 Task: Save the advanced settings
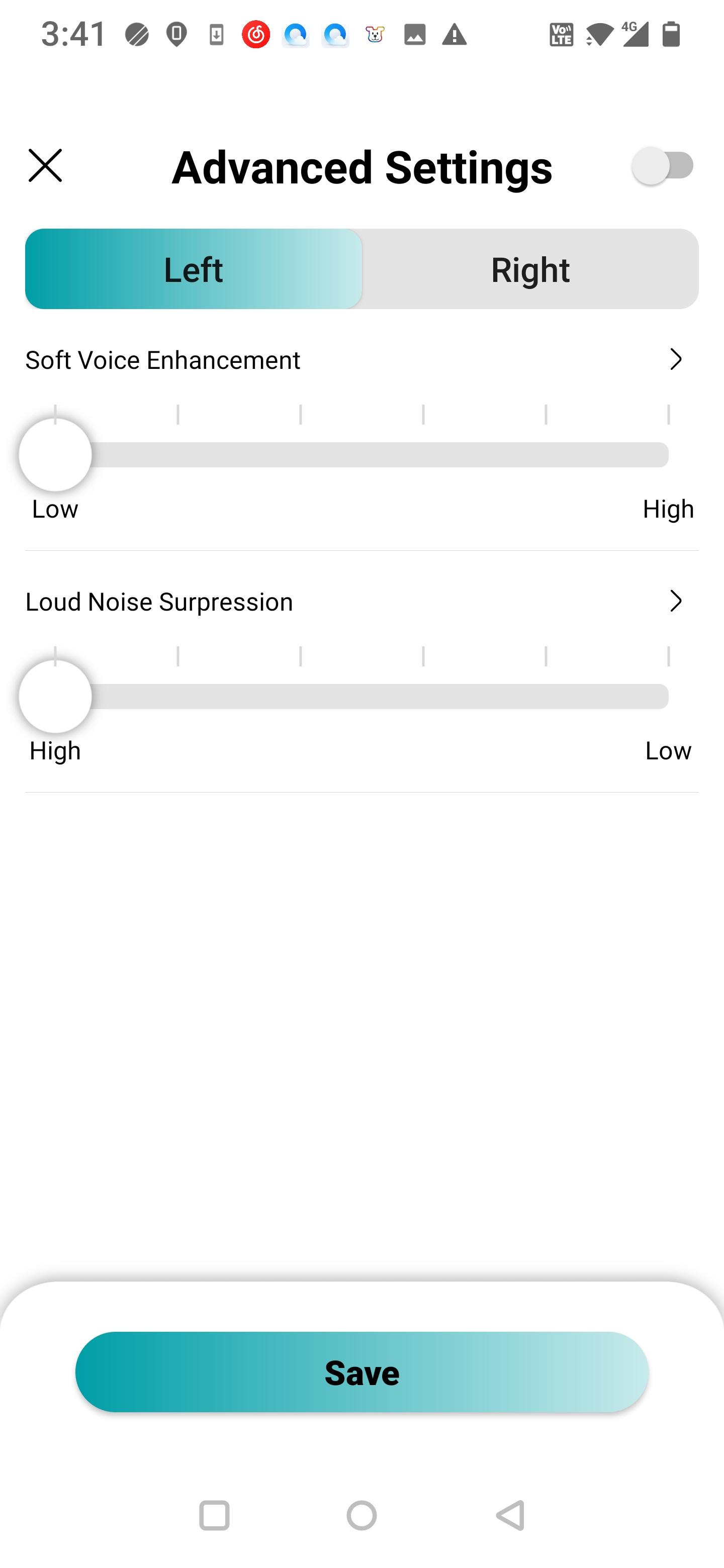[361, 1372]
